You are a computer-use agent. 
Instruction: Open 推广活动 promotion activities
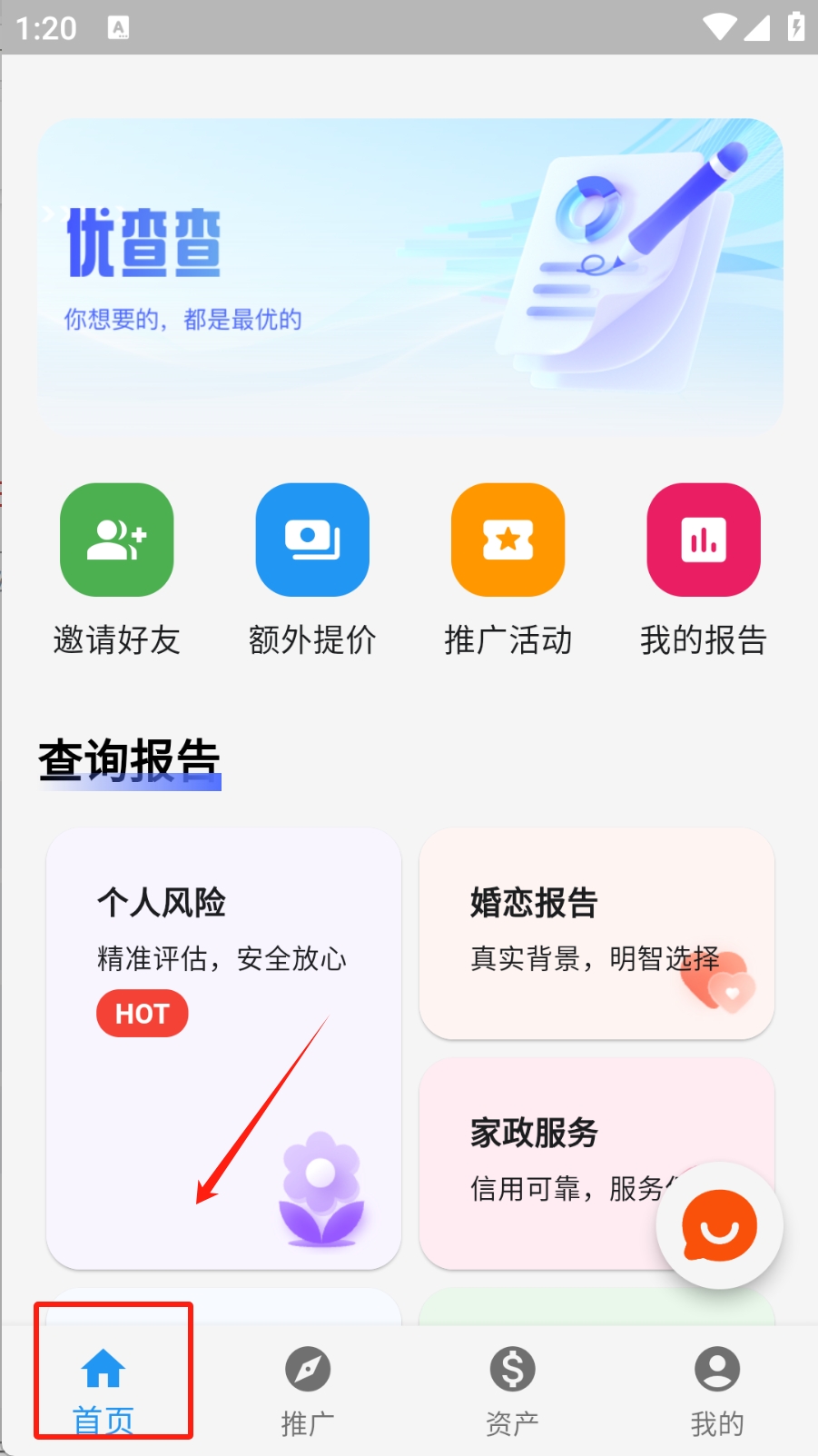(508, 540)
